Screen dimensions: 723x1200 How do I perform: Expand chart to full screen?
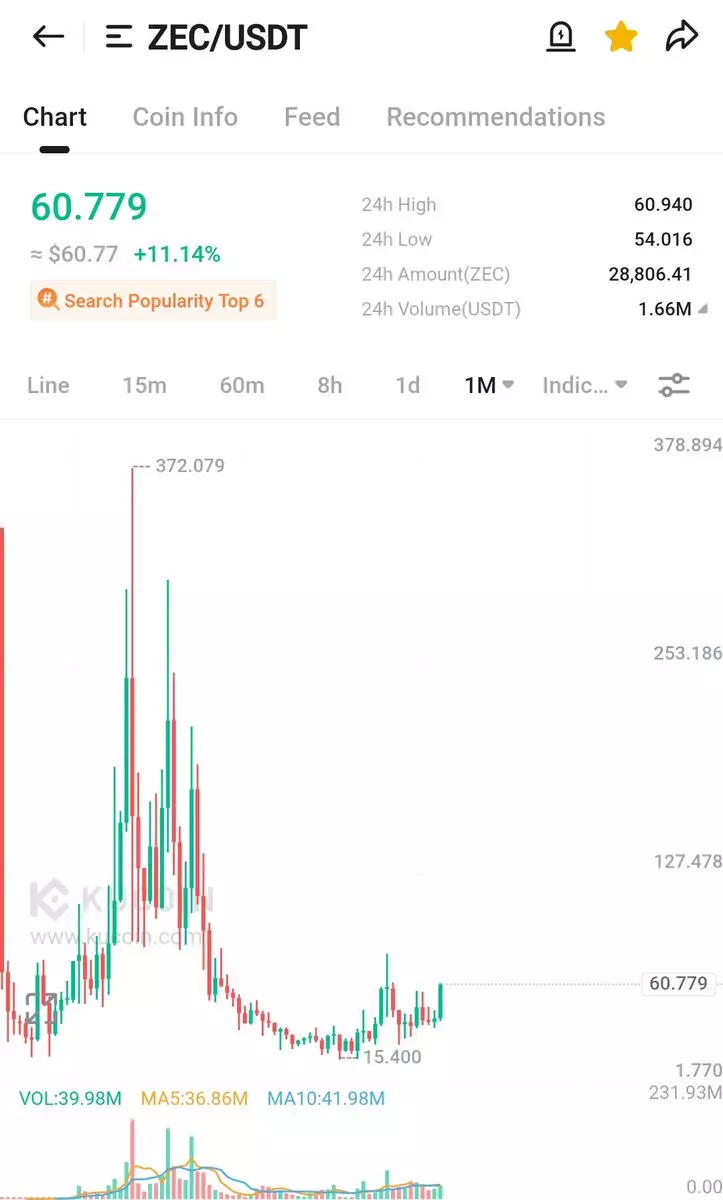[41, 1008]
